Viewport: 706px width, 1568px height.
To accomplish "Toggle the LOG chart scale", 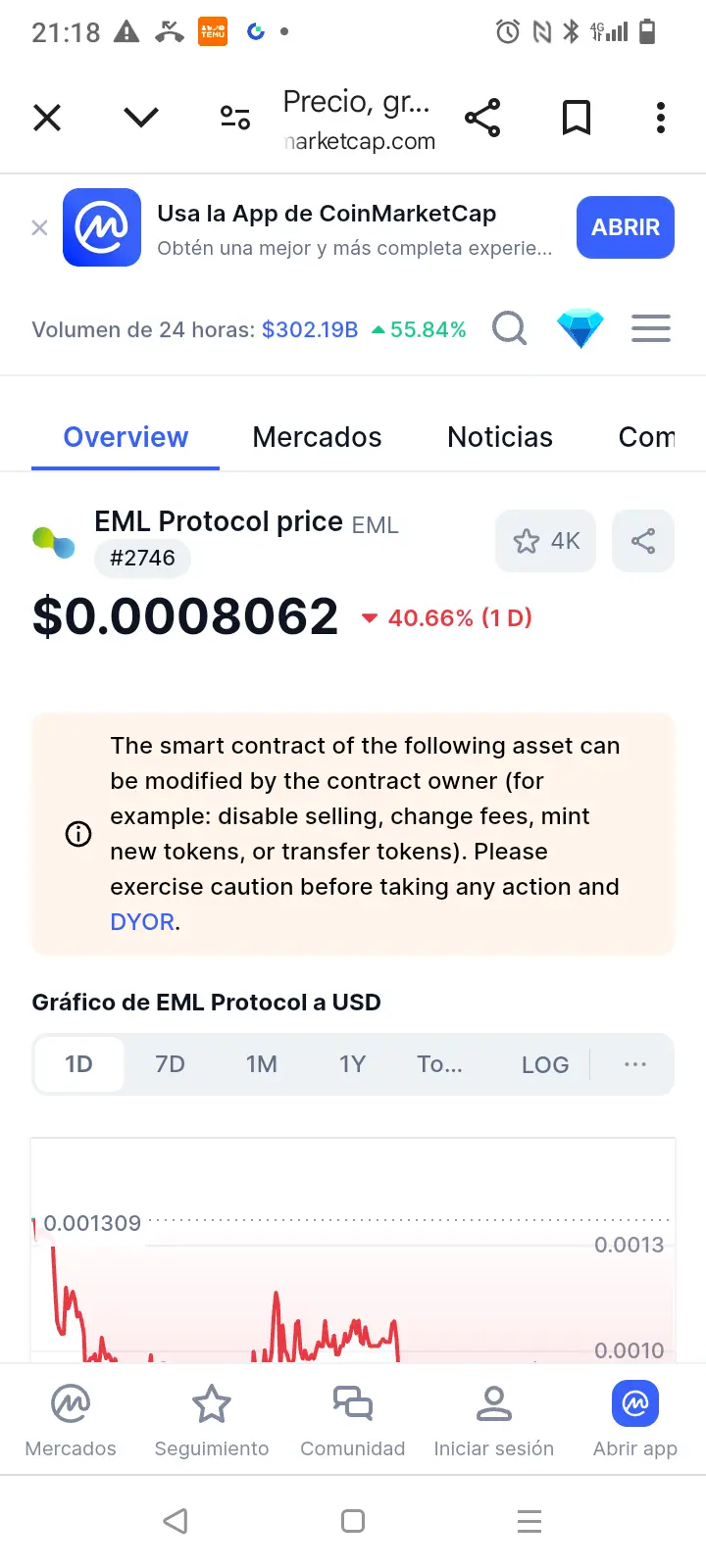I will (x=545, y=1064).
